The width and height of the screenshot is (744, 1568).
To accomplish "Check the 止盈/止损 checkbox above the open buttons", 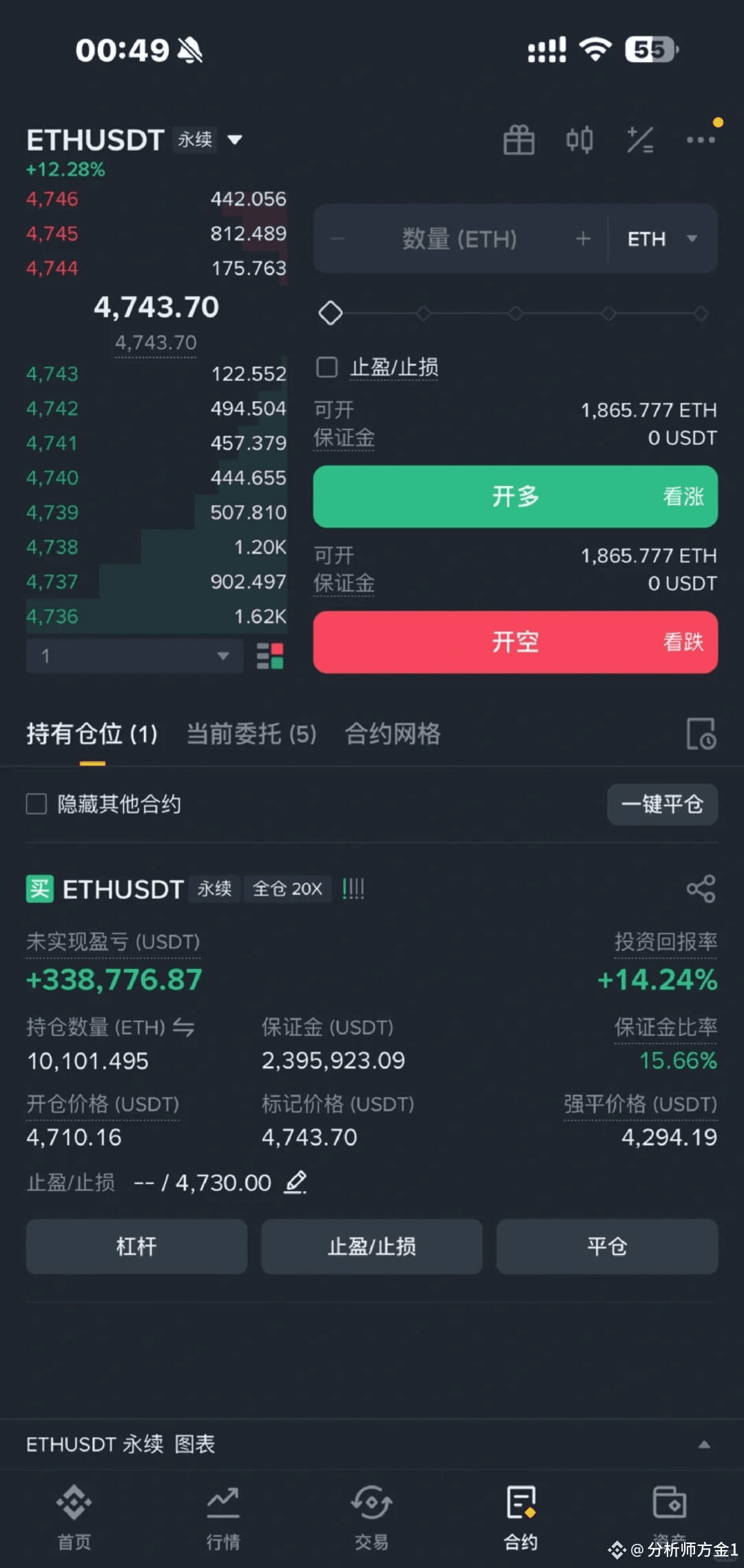I will point(327,367).
